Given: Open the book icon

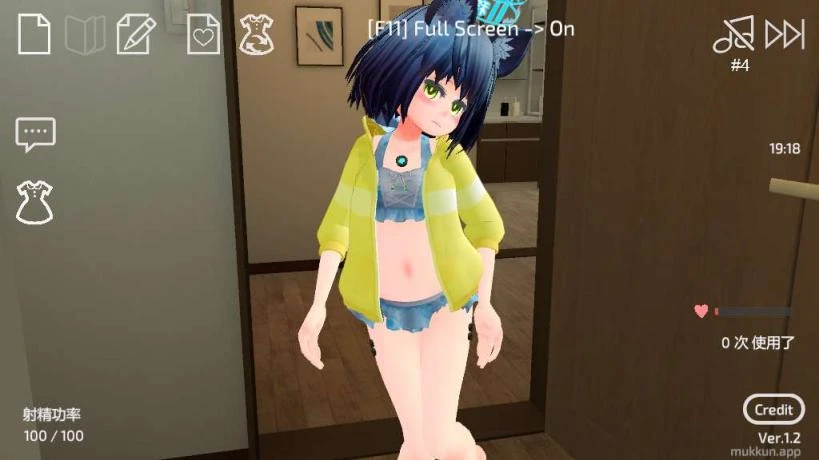Looking at the screenshot, I should point(85,35).
